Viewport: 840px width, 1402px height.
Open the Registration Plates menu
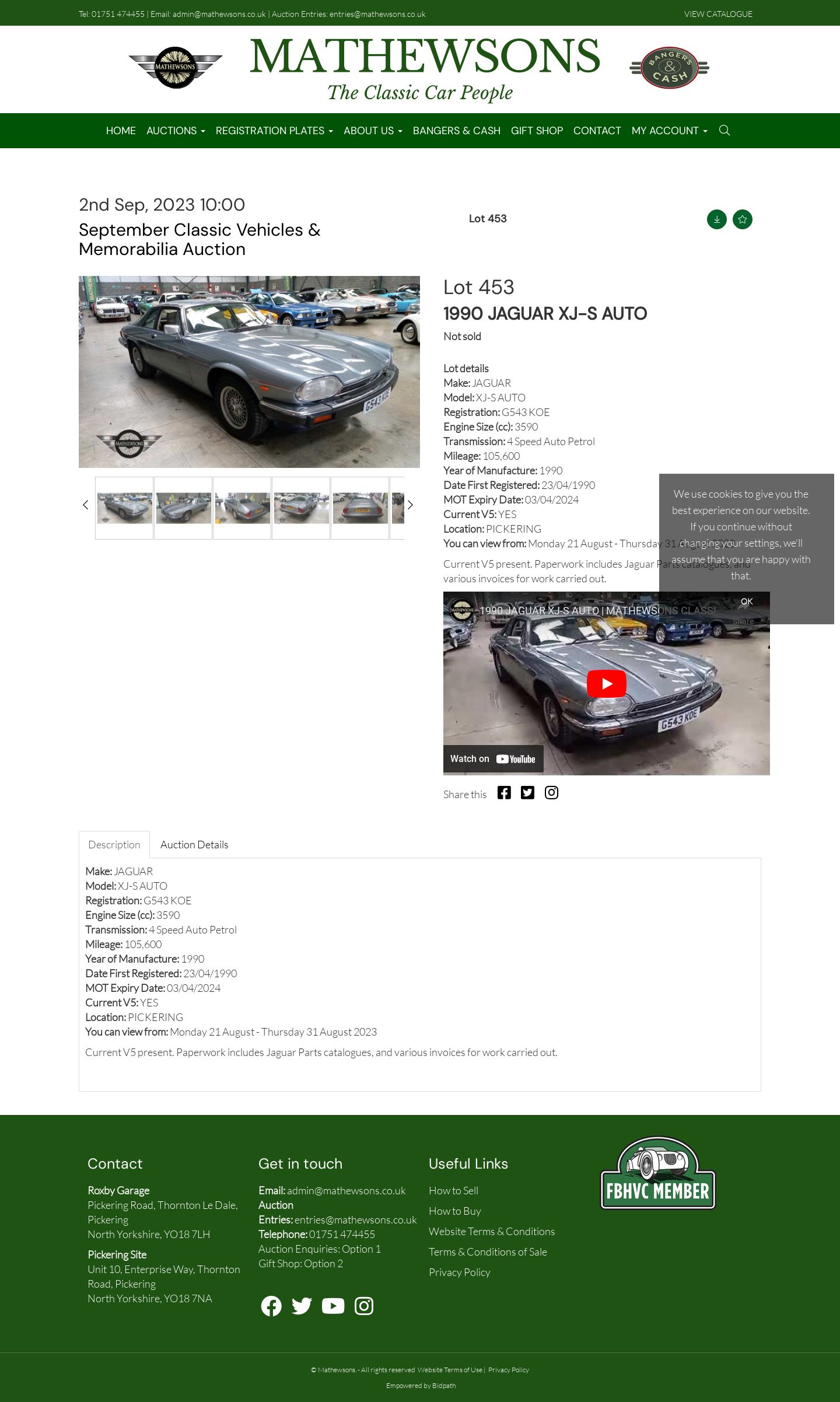[x=274, y=131]
